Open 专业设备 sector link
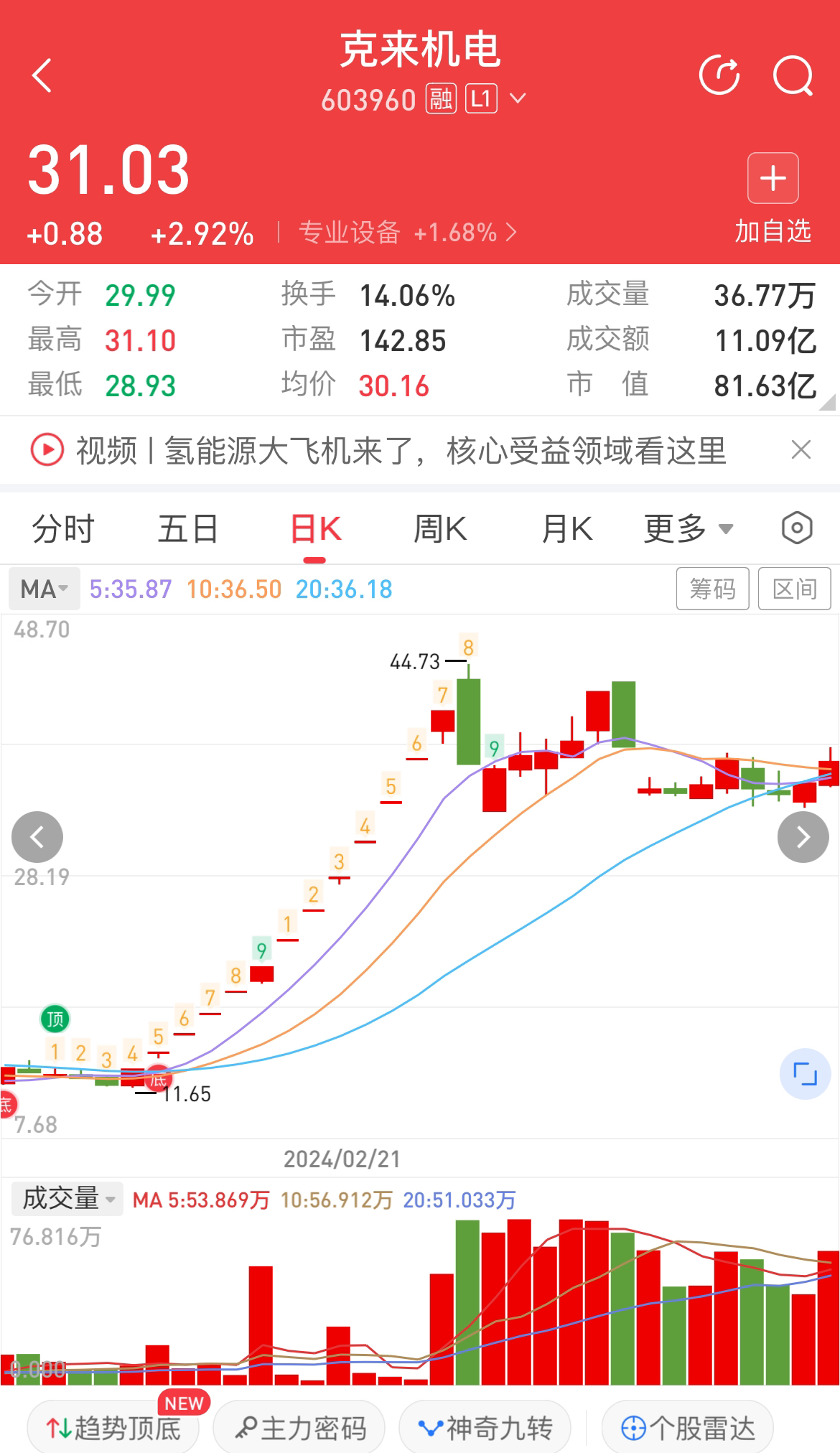Image resolution: width=840 pixels, height=1453 pixels. click(406, 233)
